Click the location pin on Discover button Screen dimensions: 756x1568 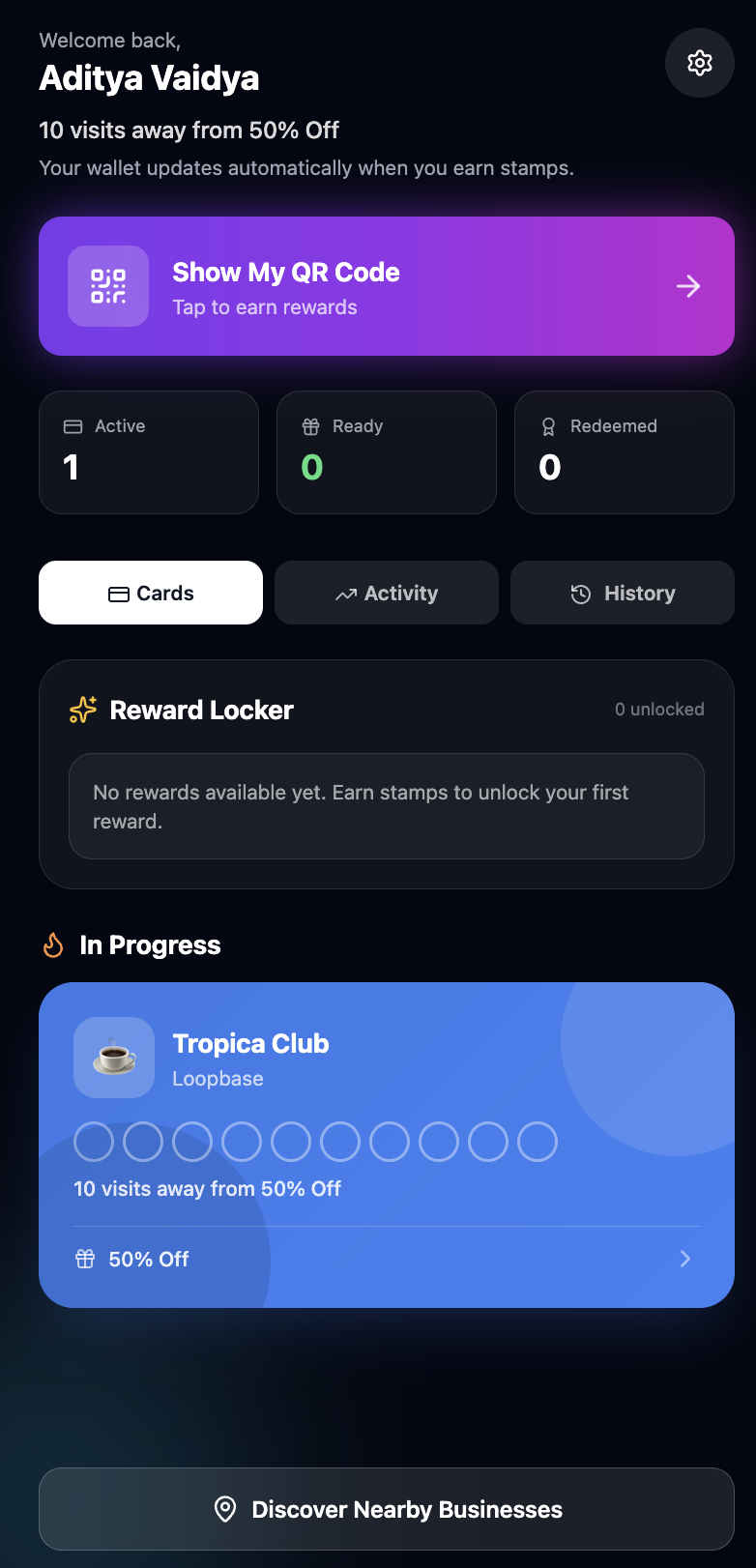tap(224, 1509)
